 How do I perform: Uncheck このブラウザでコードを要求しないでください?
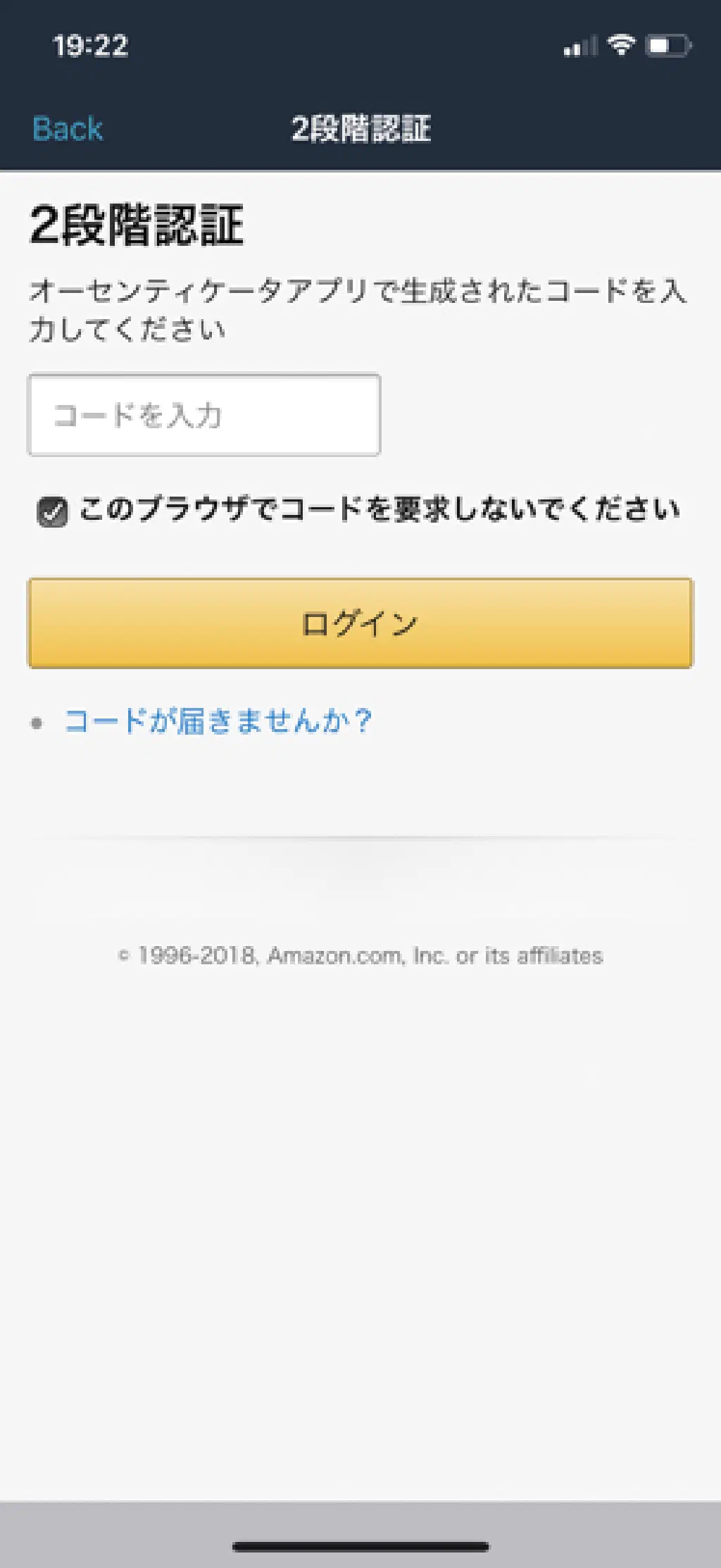coord(53,511)
